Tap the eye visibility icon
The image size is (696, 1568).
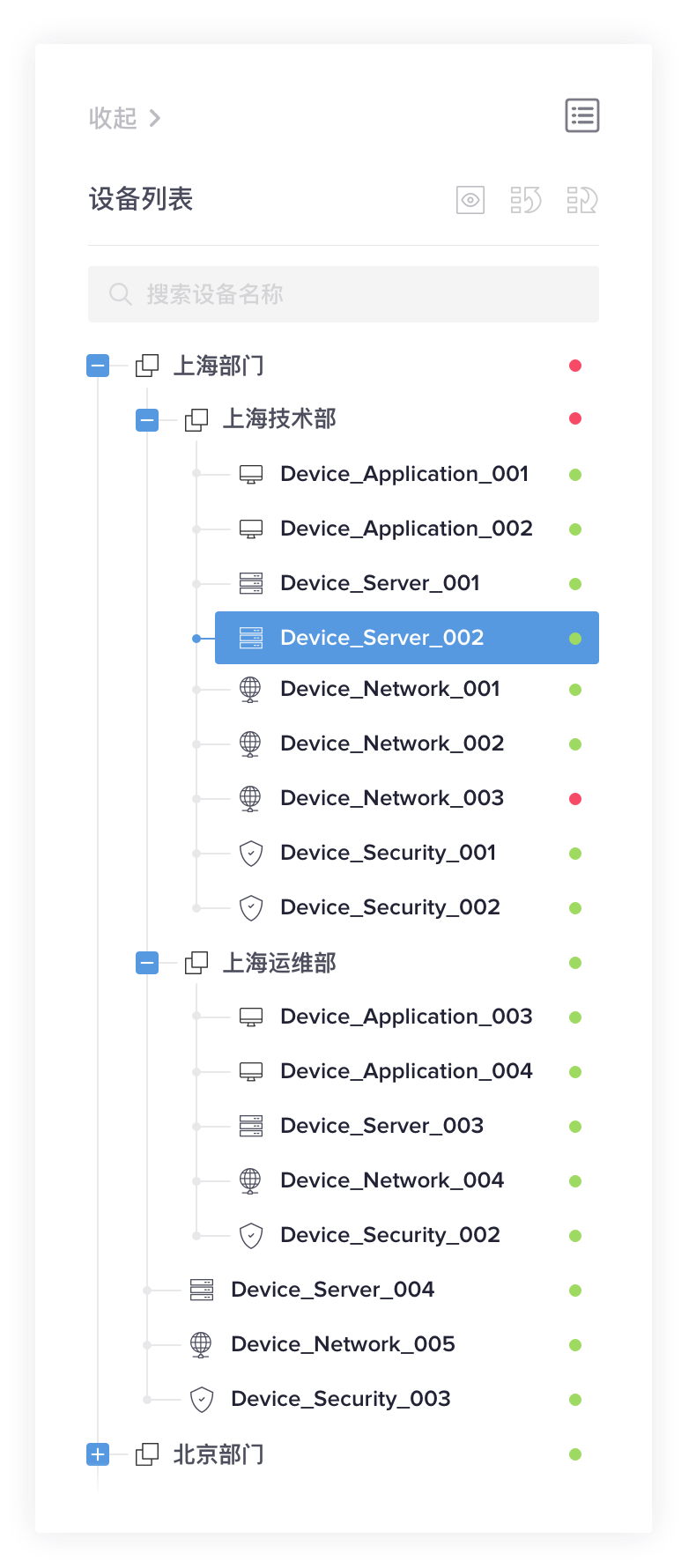tap(470, 200)
